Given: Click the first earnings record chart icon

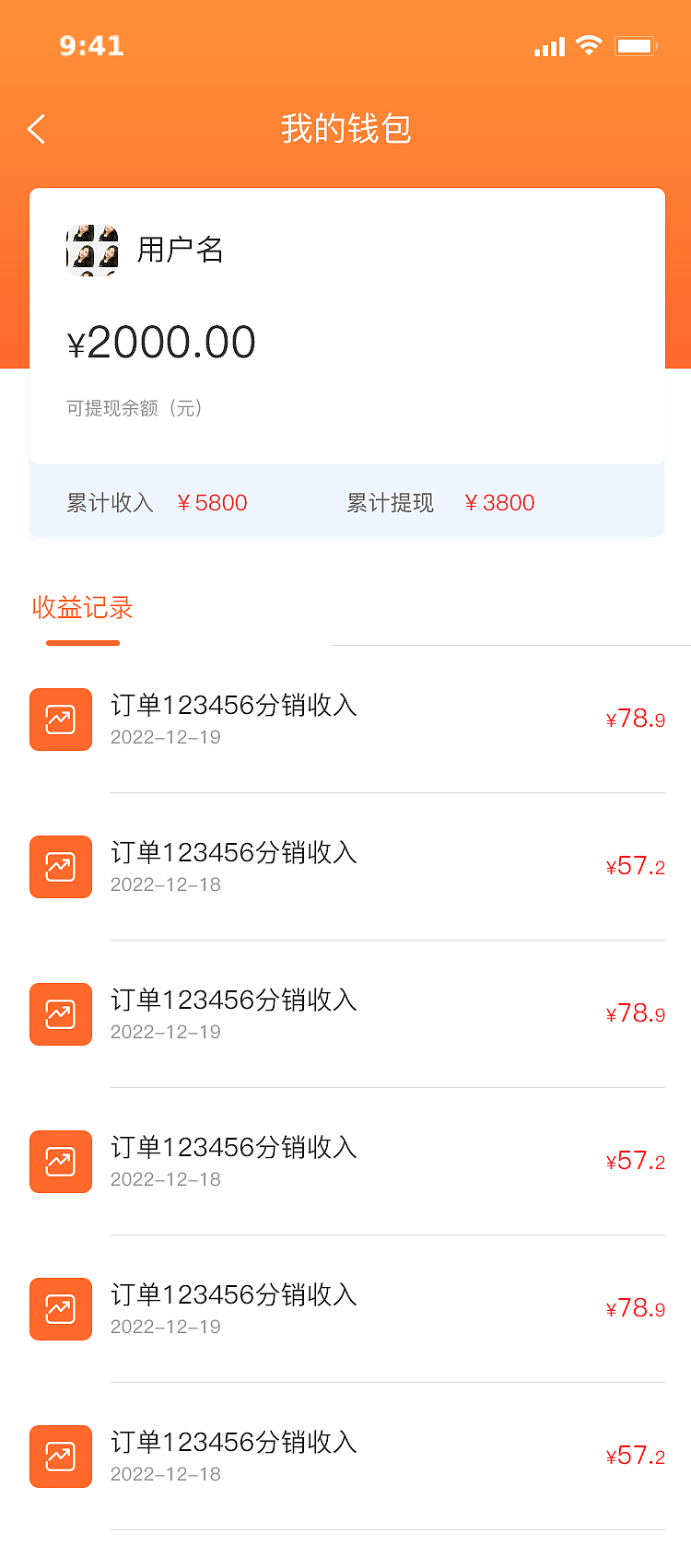Looking at the screenshot, I should (x=60, y=720).
